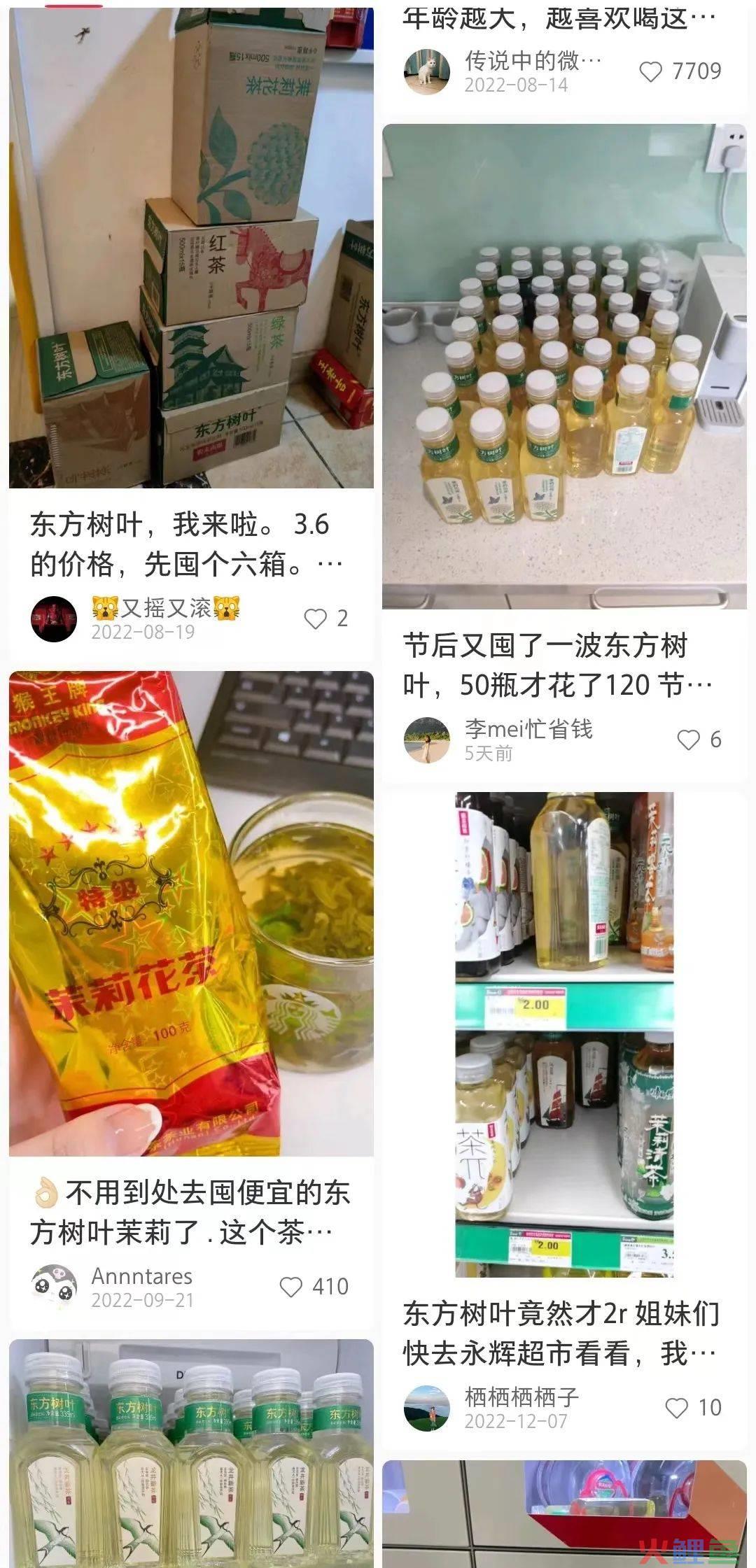
Task: Visit 栖栖栖栖子's profile
Action: 426,1408
